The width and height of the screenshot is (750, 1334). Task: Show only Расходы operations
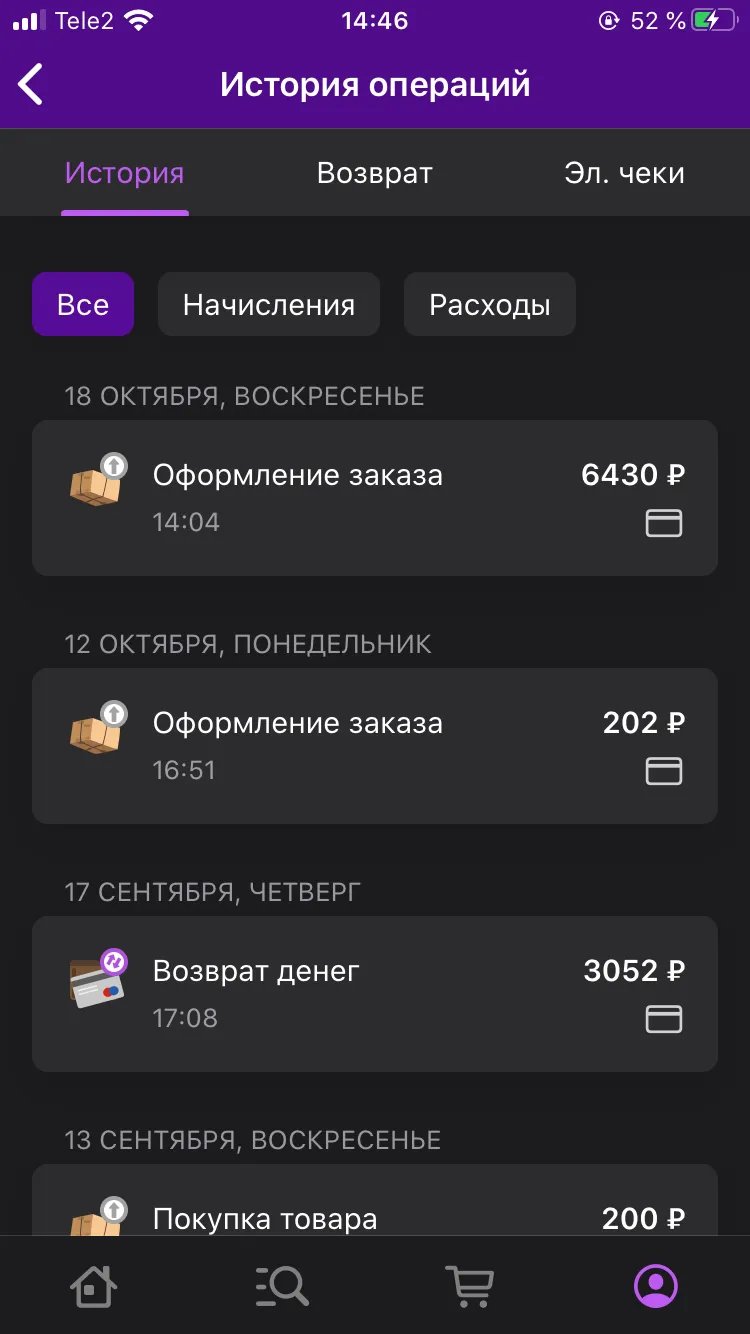pyautogui.click(x=490, y=304)
